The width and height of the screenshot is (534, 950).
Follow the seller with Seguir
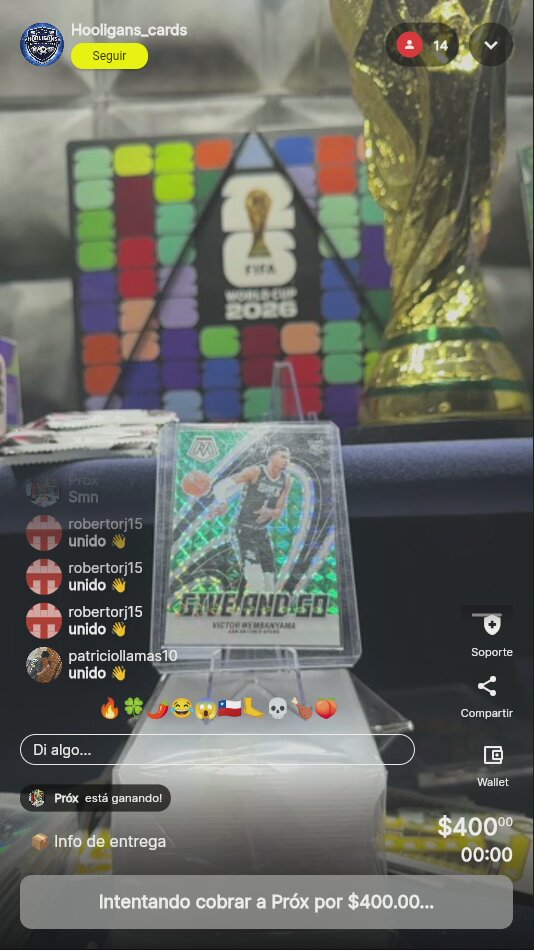[109, 56]
